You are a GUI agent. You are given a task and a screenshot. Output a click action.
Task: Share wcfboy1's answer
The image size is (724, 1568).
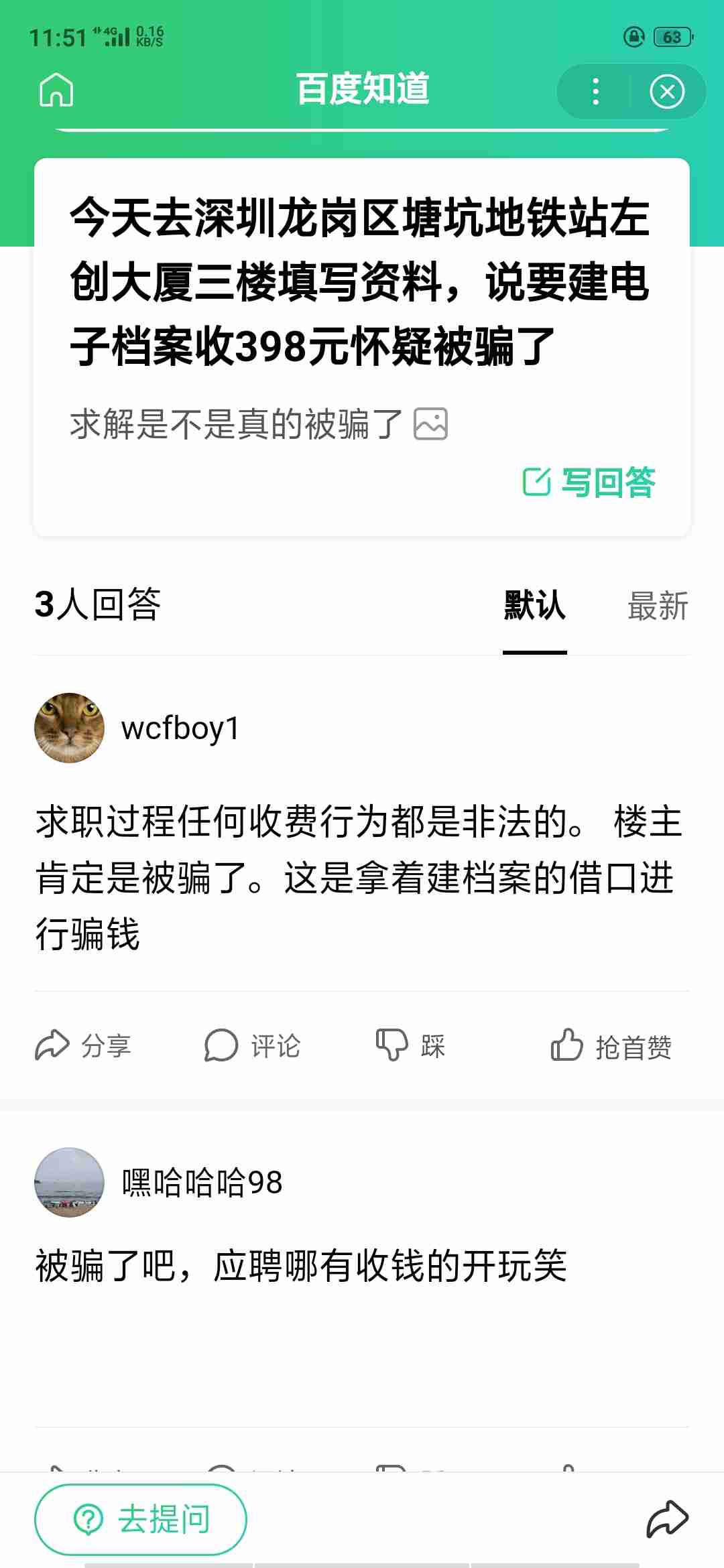point(83,1045)
